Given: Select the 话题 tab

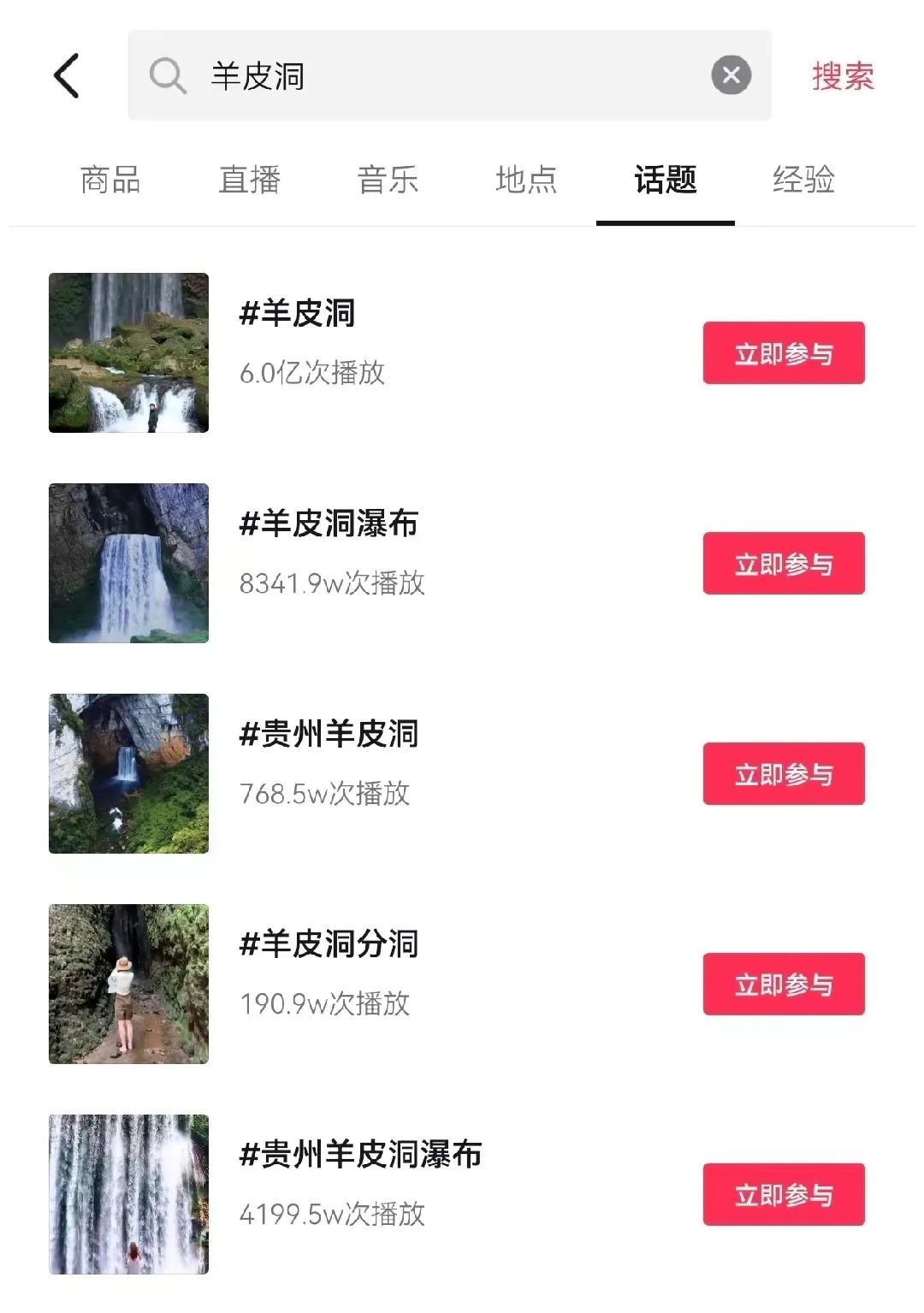Looking at the screenshot, I should tap(665, 180).
